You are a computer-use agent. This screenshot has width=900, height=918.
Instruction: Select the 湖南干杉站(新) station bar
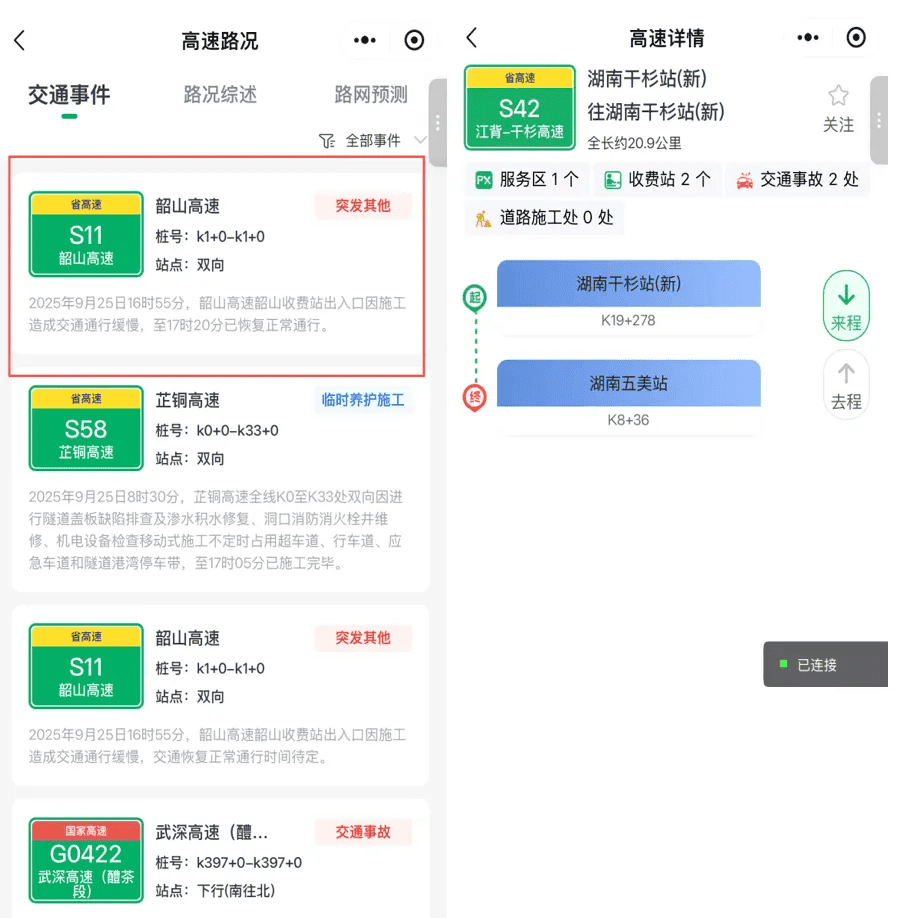[x=628, y=285]
